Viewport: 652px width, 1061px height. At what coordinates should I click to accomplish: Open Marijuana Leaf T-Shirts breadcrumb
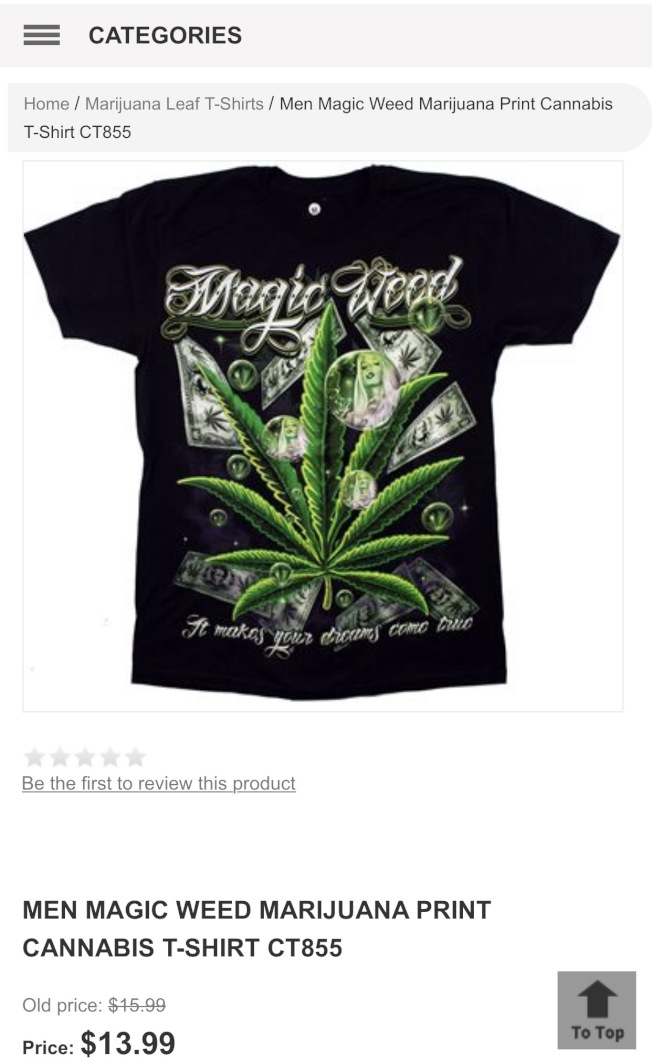(x=174, y=104)
